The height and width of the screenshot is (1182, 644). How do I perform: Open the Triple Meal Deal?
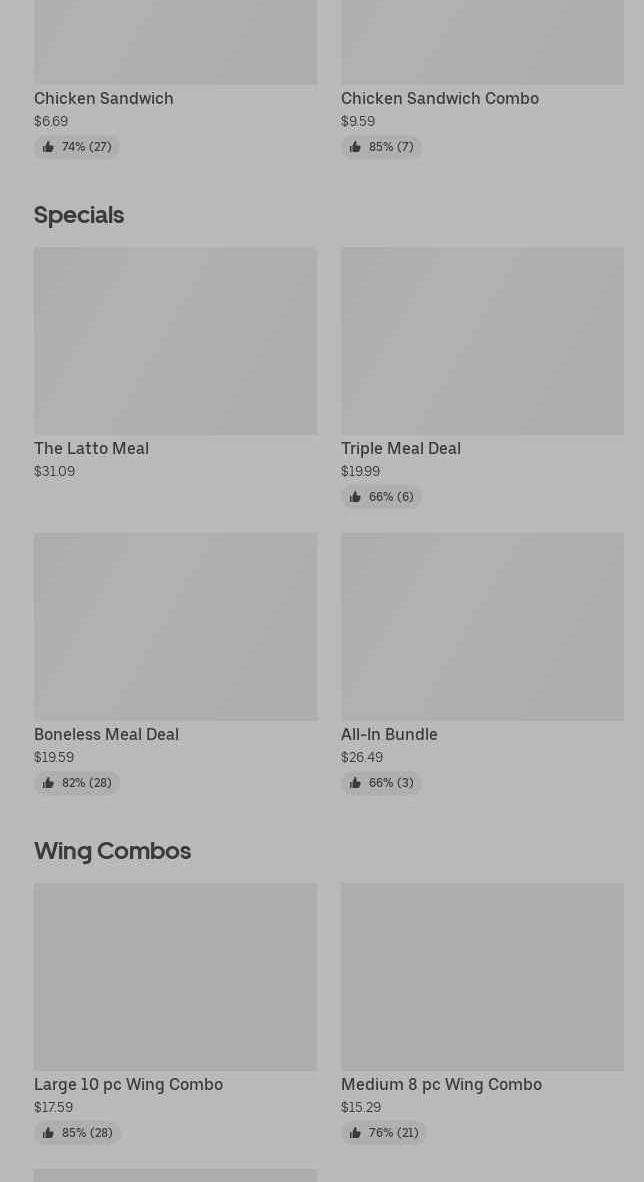point(482,342)
